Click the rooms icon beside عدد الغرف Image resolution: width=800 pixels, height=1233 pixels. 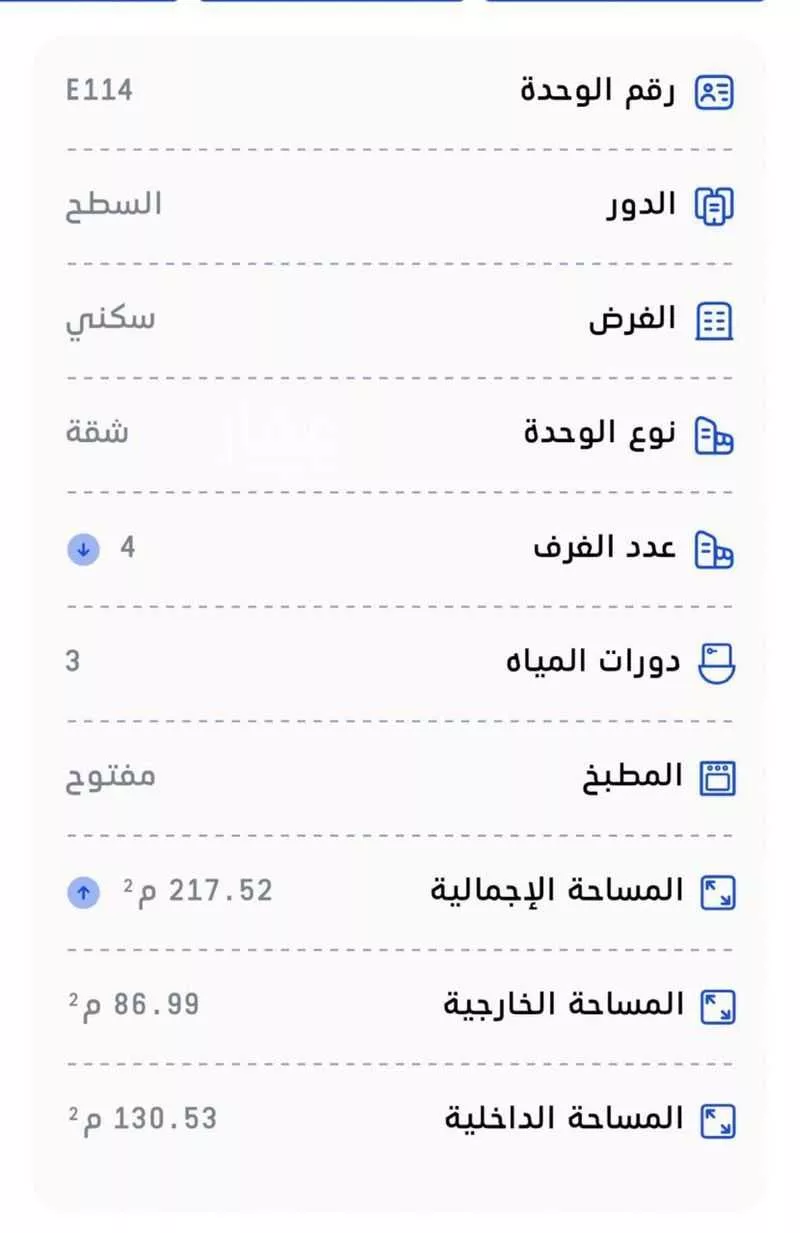tap(713, 547)
